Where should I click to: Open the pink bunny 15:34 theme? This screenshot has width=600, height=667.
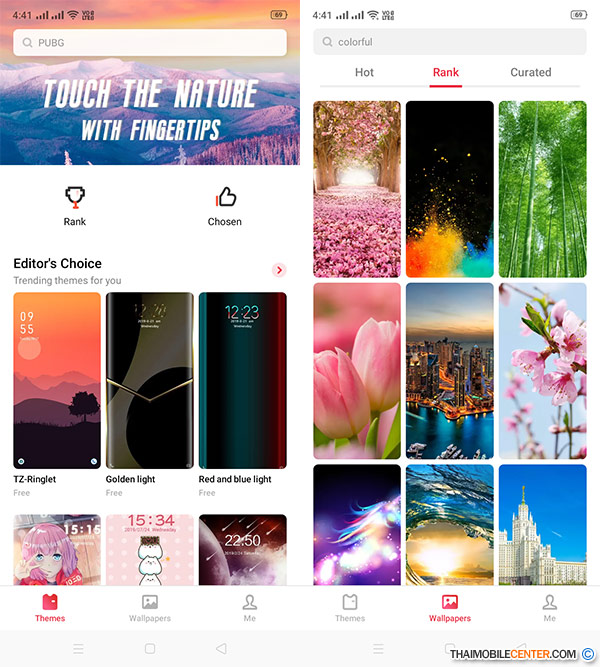click(150, 550)
